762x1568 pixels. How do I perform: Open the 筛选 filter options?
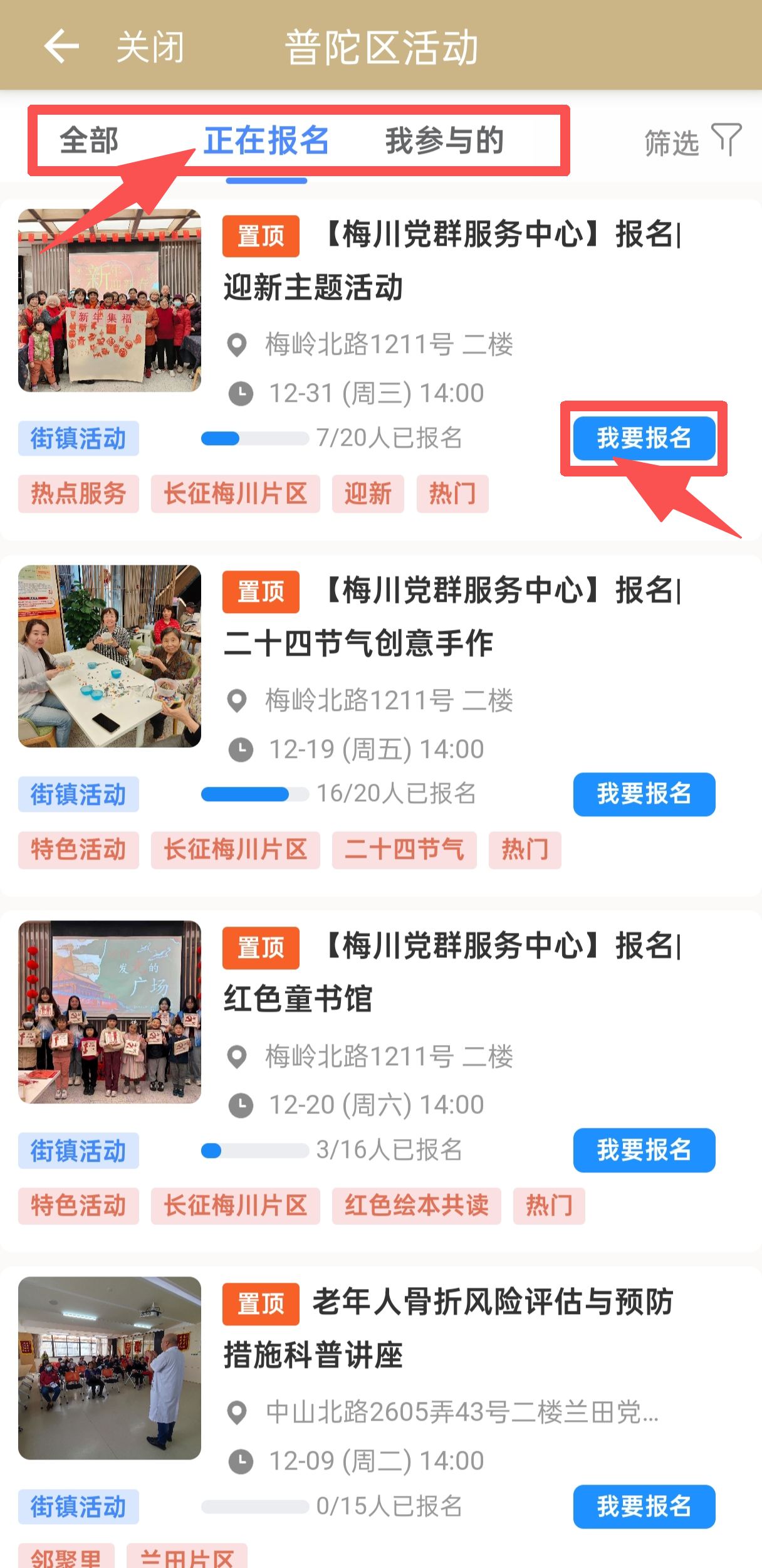692,142
